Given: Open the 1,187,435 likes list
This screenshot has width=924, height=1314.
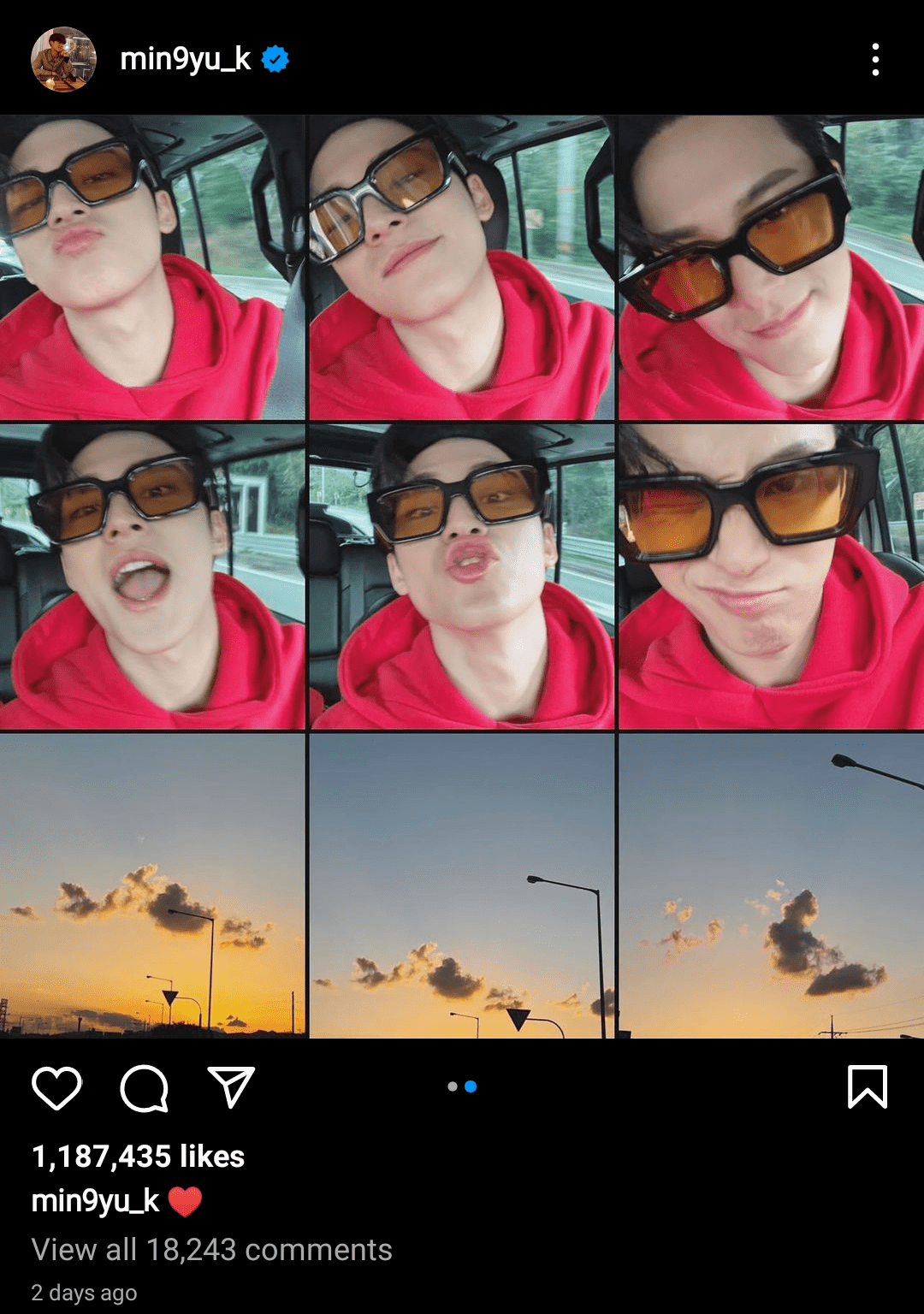Looking at the screenshot, I should pyautogui.click(x=138, y=1157).
